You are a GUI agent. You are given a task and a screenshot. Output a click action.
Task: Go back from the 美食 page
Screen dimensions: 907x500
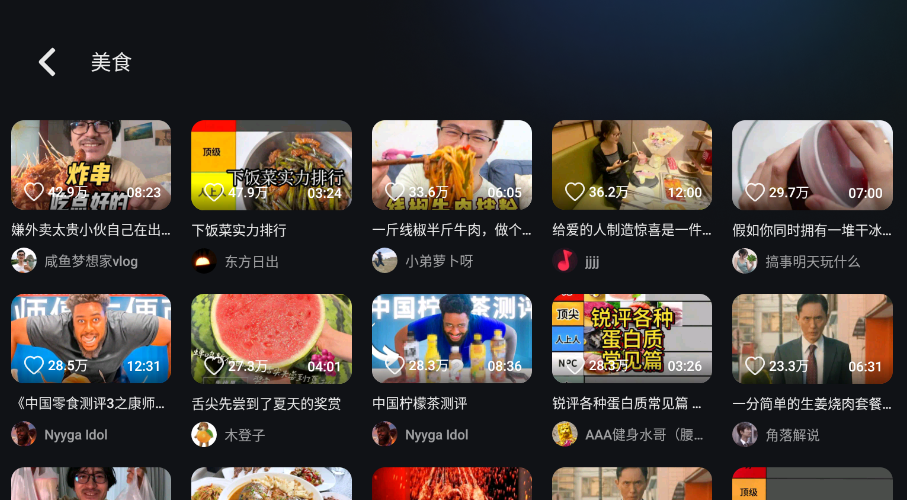point(47,62)
